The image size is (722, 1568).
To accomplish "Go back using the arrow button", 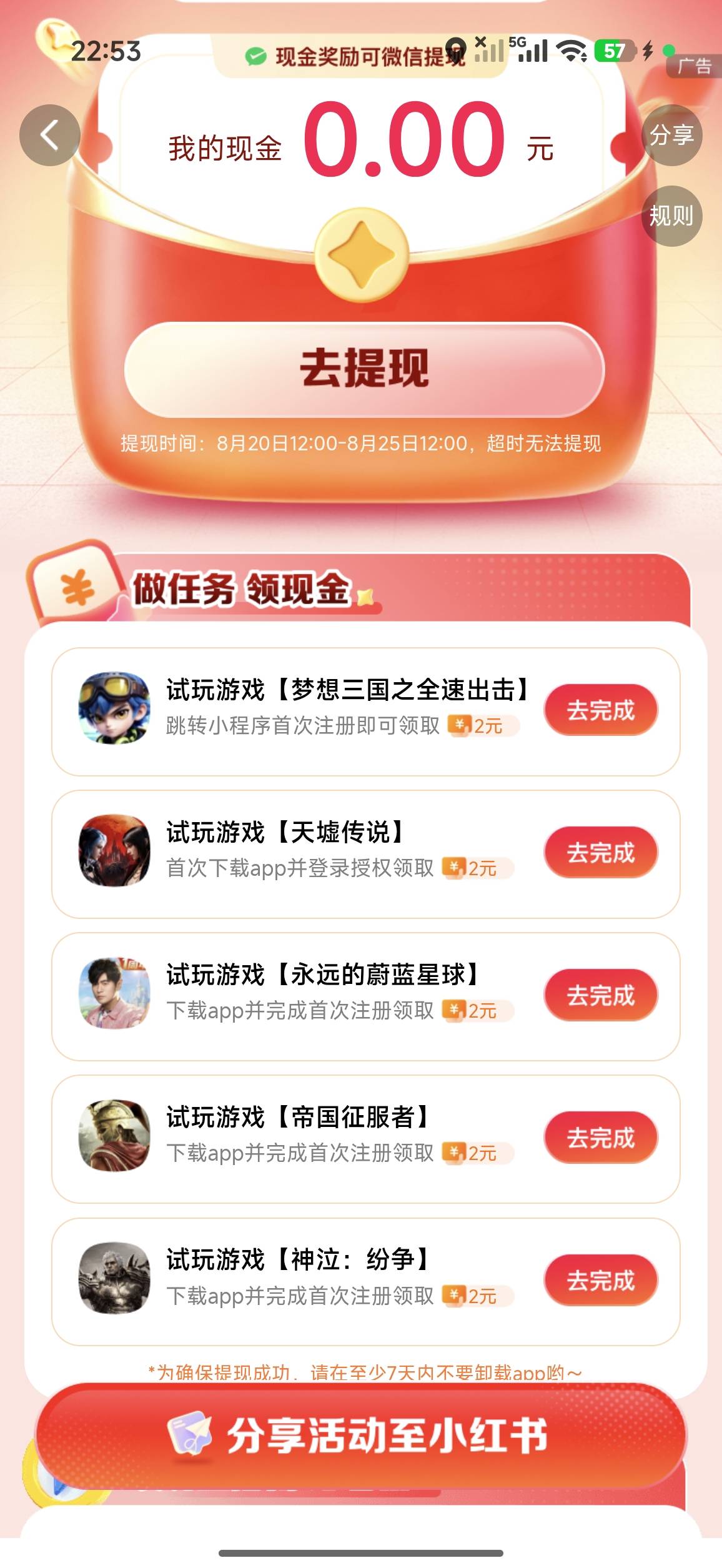I will (50, 135).
